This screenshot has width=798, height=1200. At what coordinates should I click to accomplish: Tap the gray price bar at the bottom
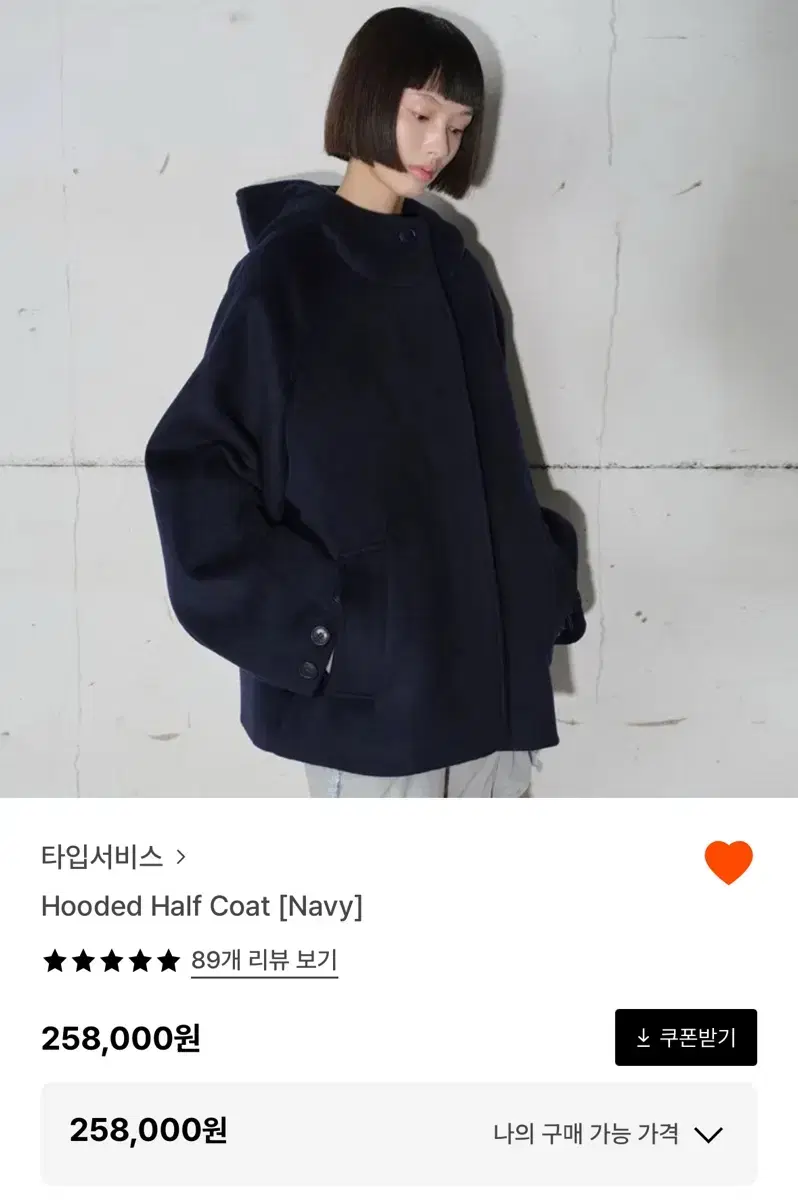[x=399, y=1134]
